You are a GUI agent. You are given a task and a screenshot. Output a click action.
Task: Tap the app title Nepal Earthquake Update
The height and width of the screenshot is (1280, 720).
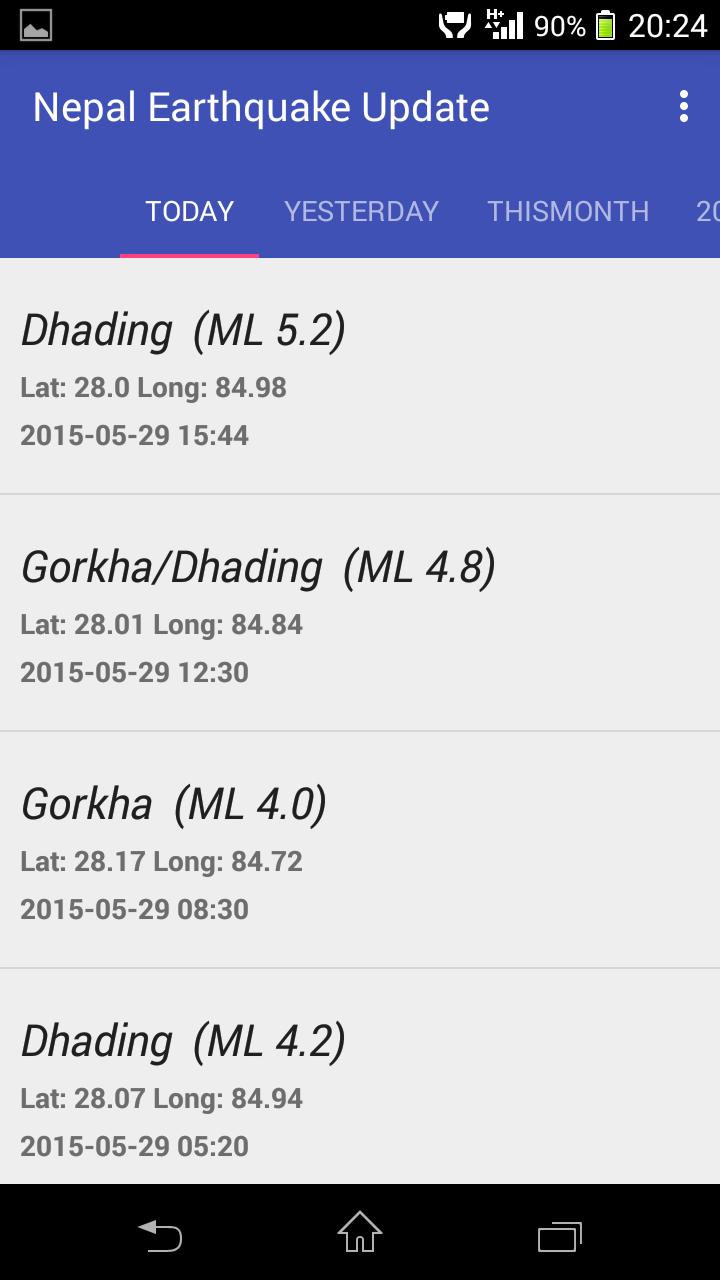[x=261, y=105]
